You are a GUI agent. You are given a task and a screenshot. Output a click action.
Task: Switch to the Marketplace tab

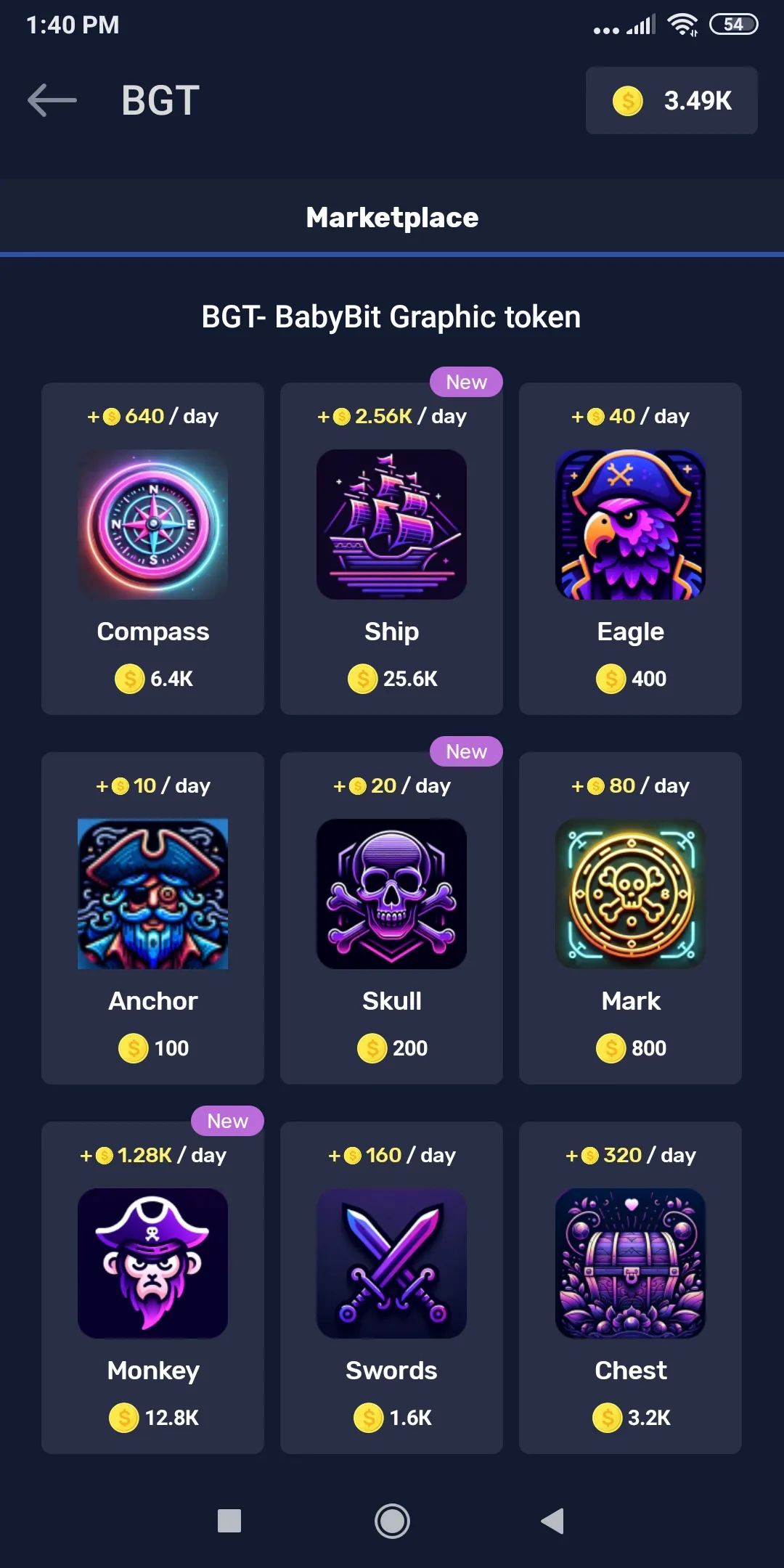coord(392,216)
